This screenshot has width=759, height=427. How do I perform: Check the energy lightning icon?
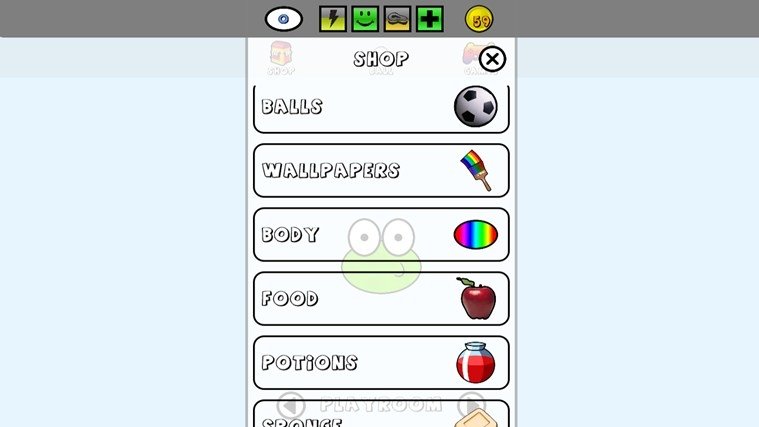[x=332, y=19]
